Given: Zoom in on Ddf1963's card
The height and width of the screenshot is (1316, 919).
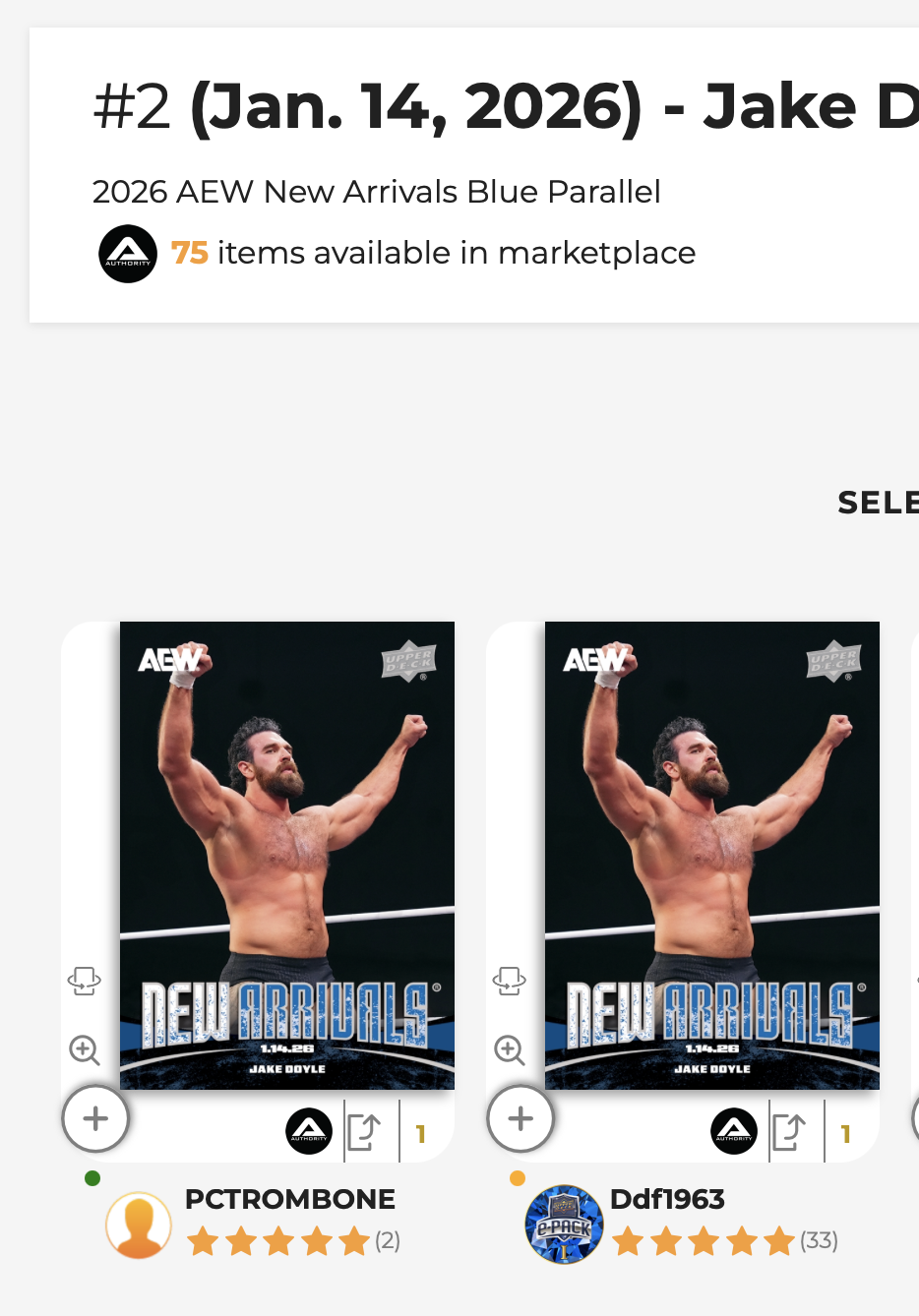Looking at the screenshot, I should [x=510, y=1050].
